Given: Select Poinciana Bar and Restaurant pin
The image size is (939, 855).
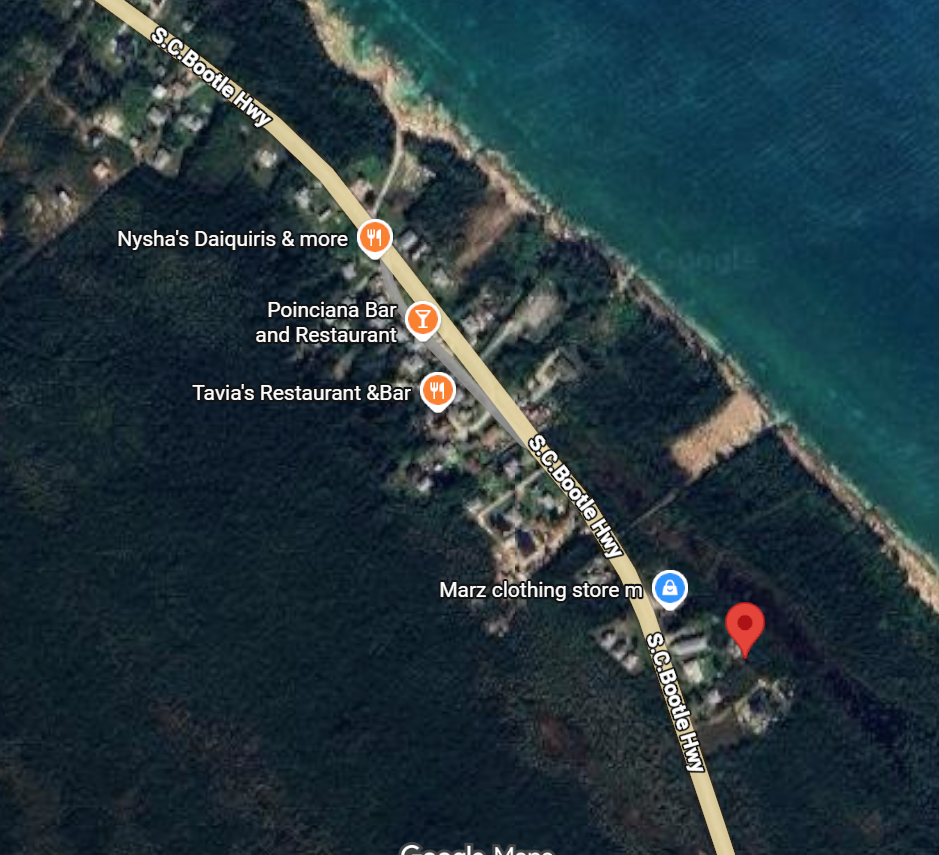Looking at the screenshot, I should [423, 319].
